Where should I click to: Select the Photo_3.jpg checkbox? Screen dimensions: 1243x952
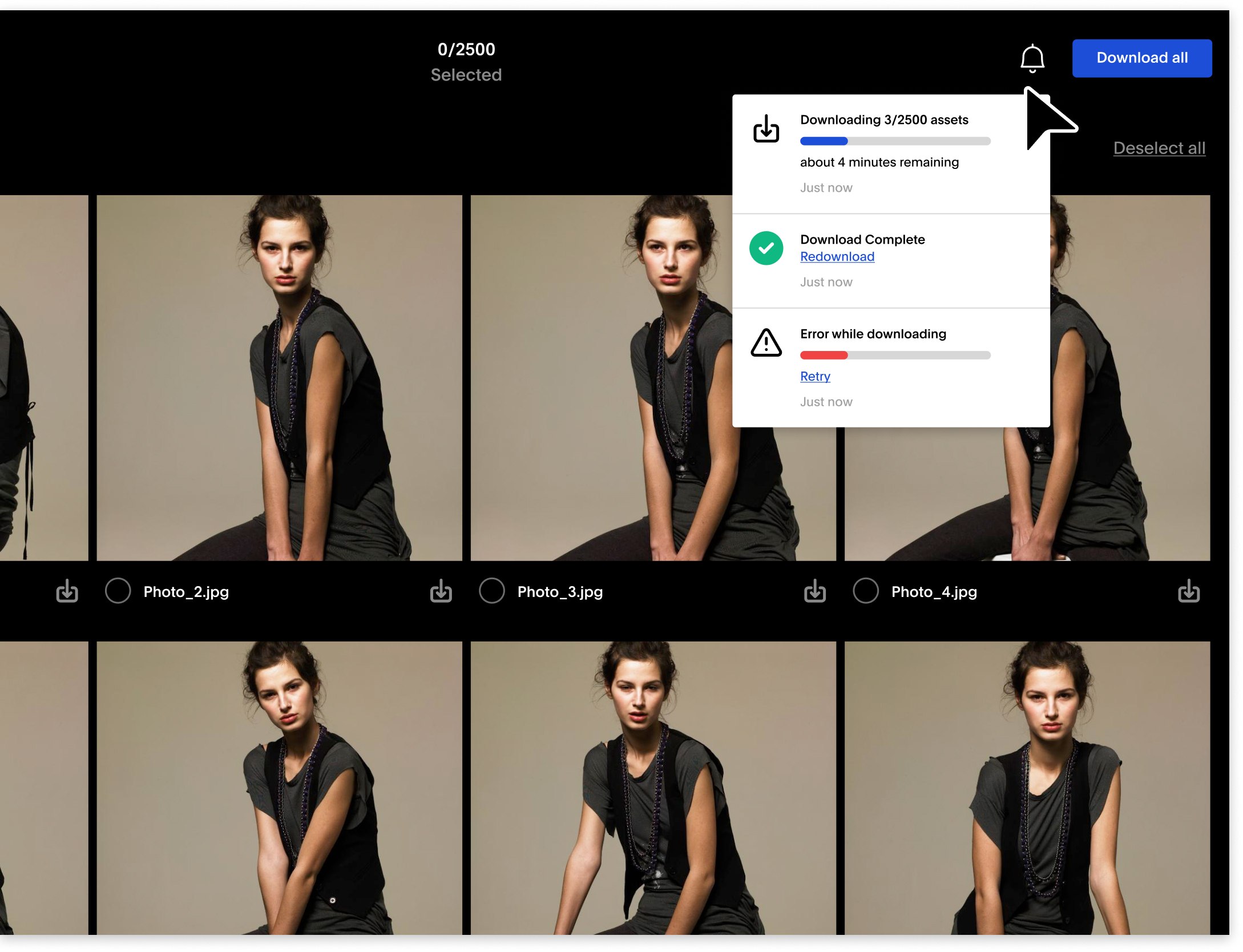[x=491, y=591]
